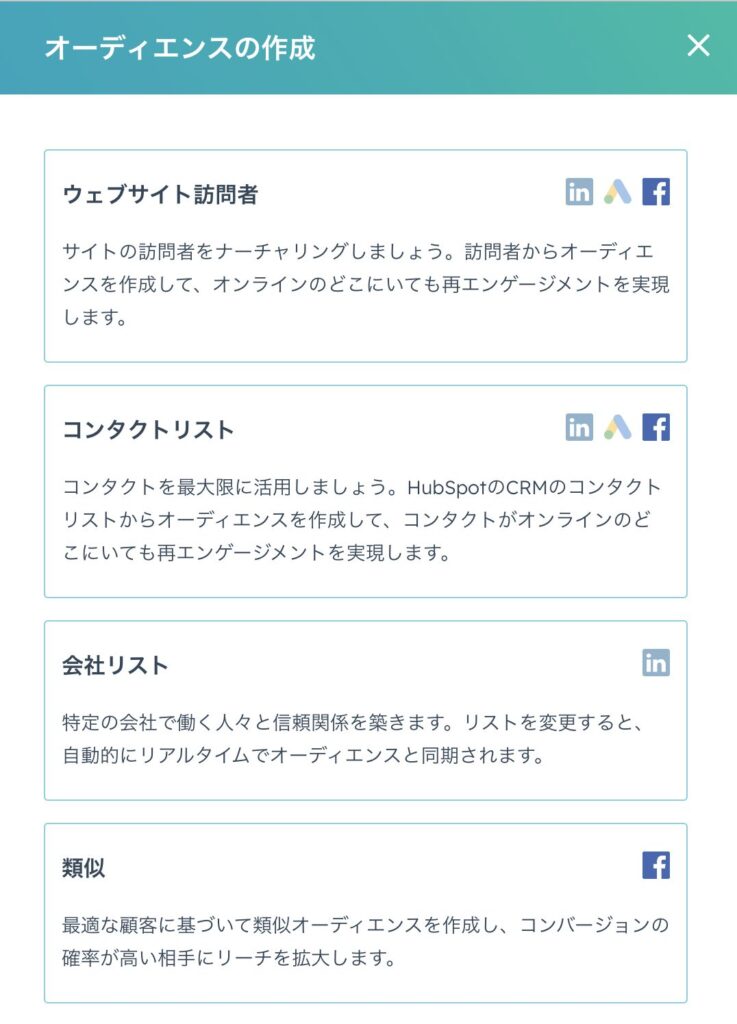The width and height of the screenshot is (737, 1024).
Task: Close the オーディエンスの作成 dialog
Action: [698, 46]
